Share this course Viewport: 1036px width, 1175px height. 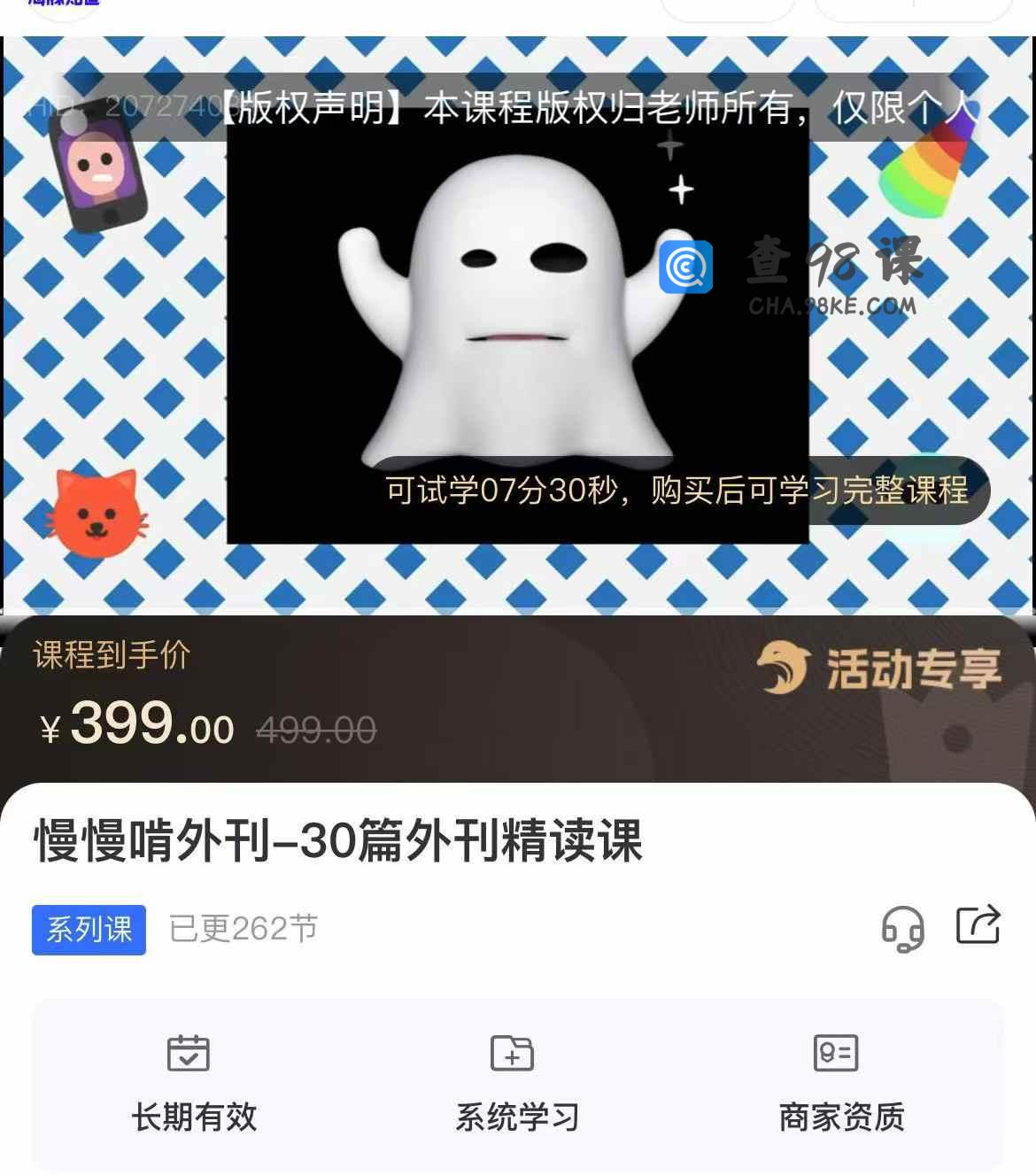978,925
